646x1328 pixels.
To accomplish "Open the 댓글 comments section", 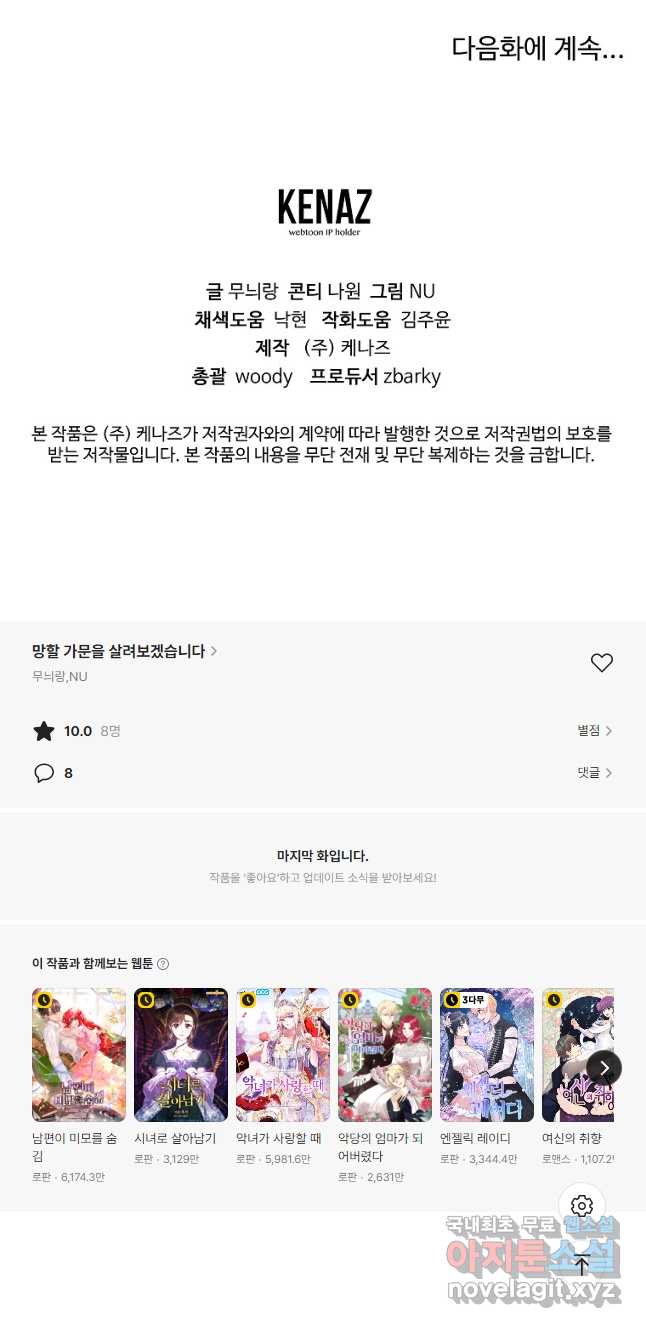I will (x=595, y=773).
